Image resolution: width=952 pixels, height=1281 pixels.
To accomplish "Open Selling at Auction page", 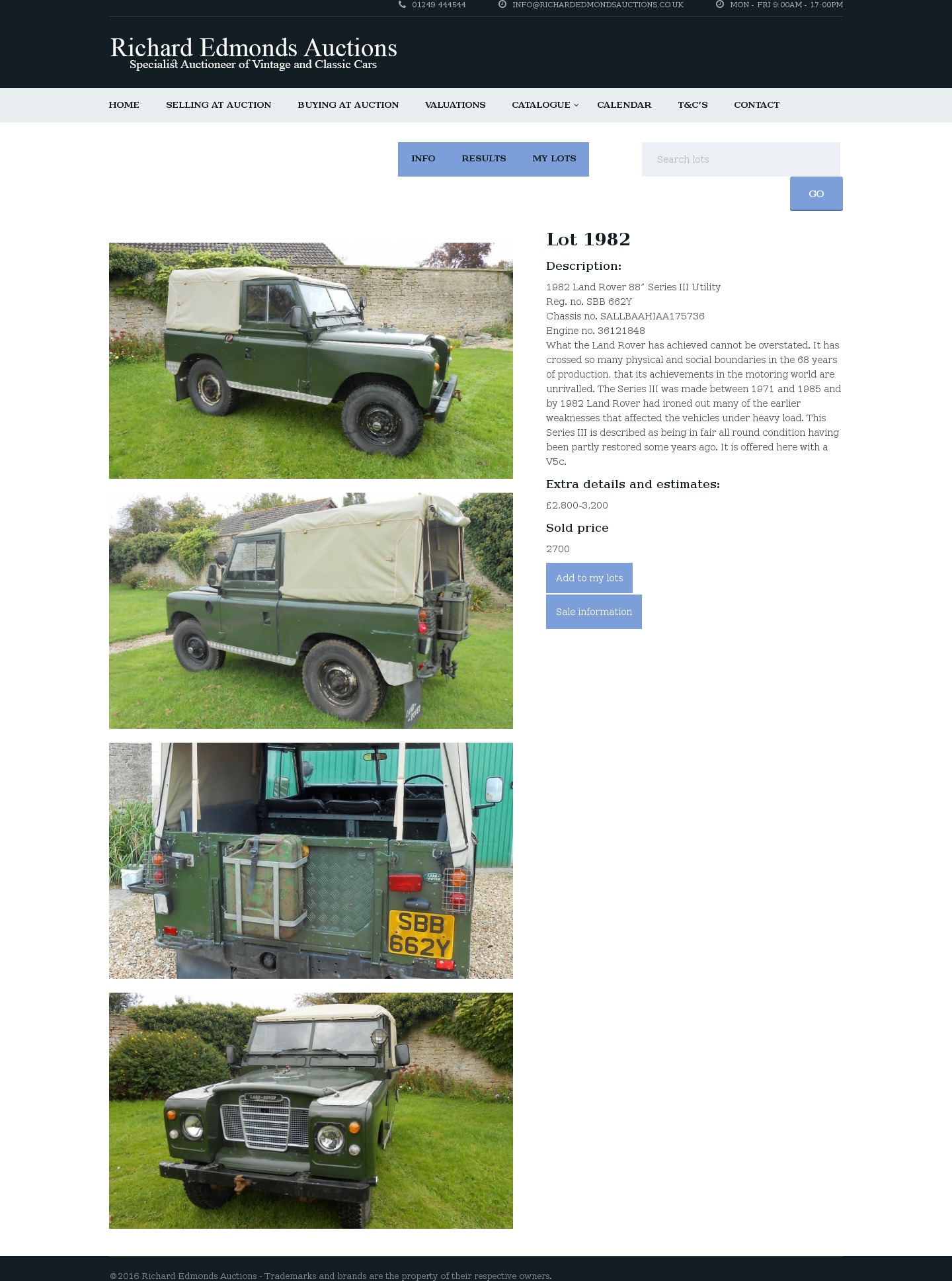I will (218, 104).
